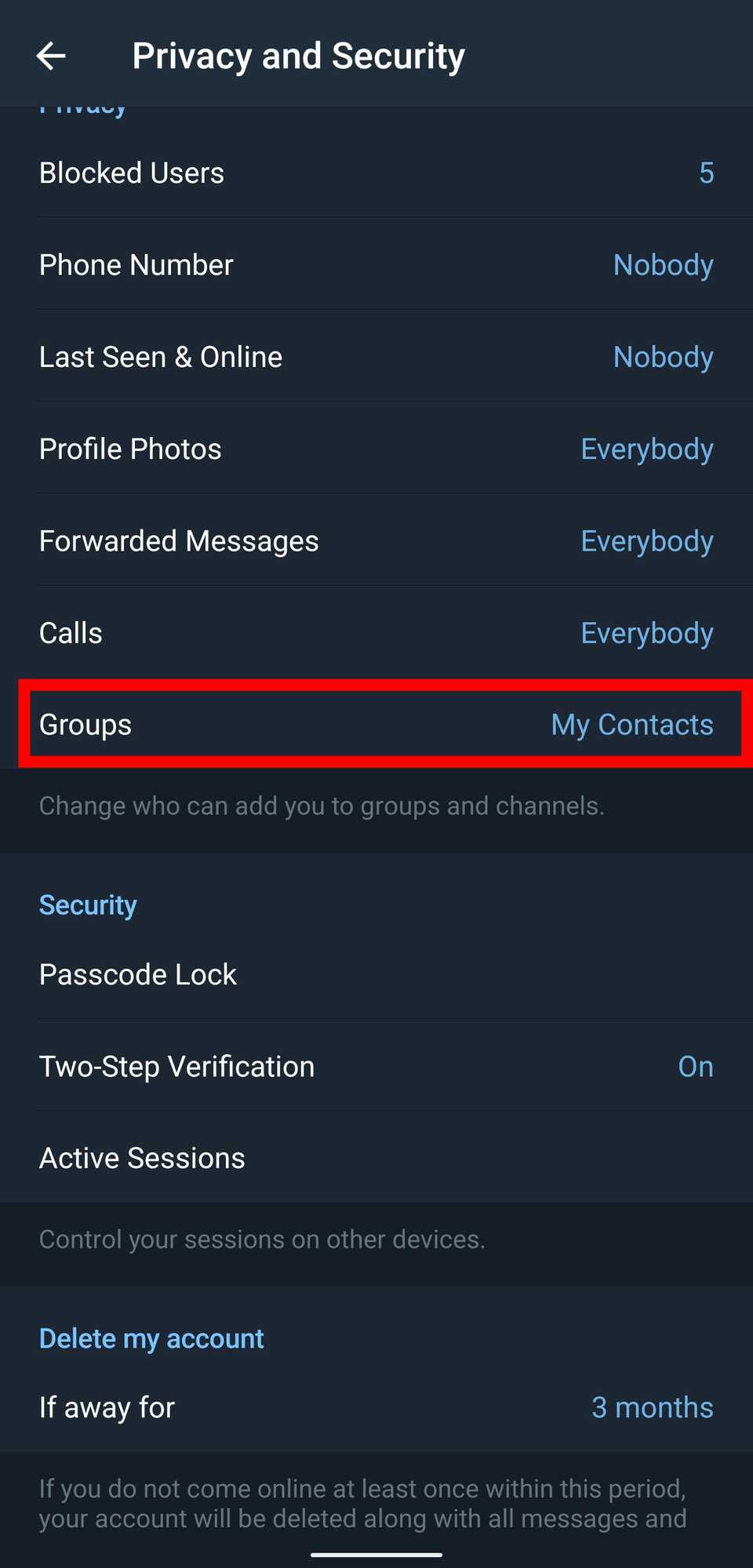The width and height of the screenshot is (753, 1568).
Task: Edit who sees Profile Photos
Action: click(376, 449)
